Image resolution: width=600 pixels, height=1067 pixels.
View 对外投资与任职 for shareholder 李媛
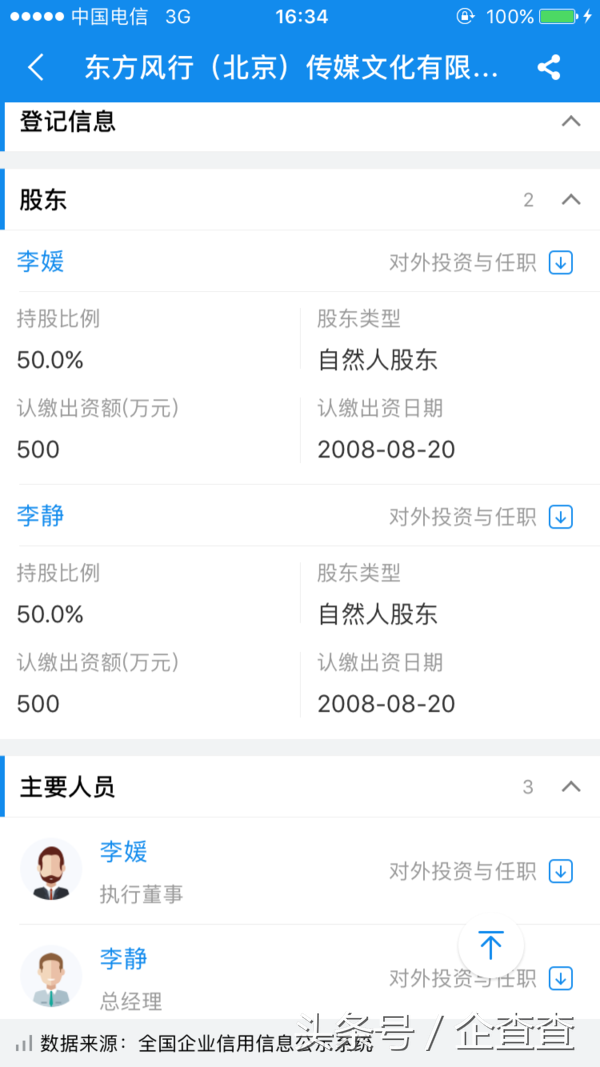480,263
